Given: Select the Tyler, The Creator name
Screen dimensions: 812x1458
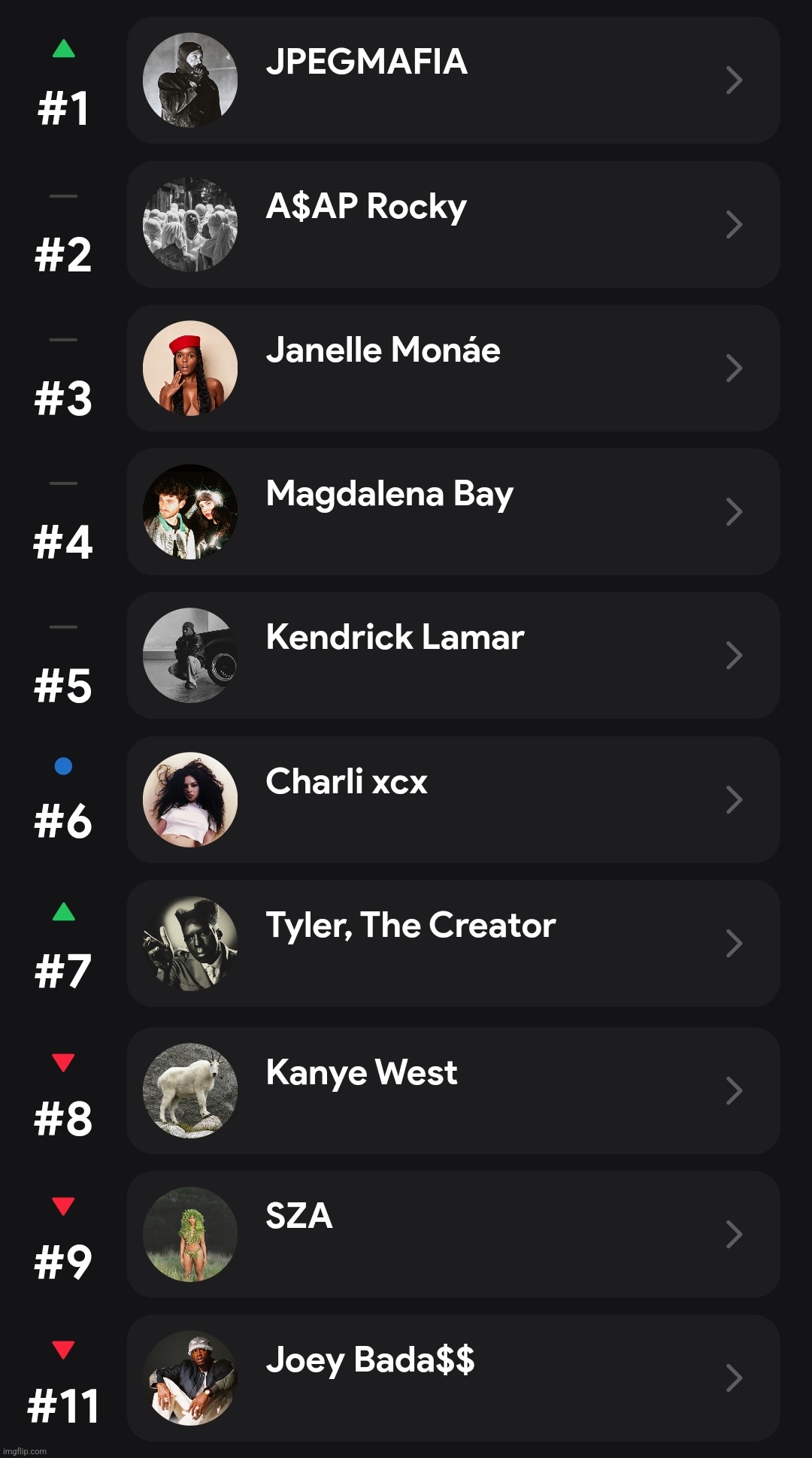Looking at the screenshot, I should click(411, 926).
